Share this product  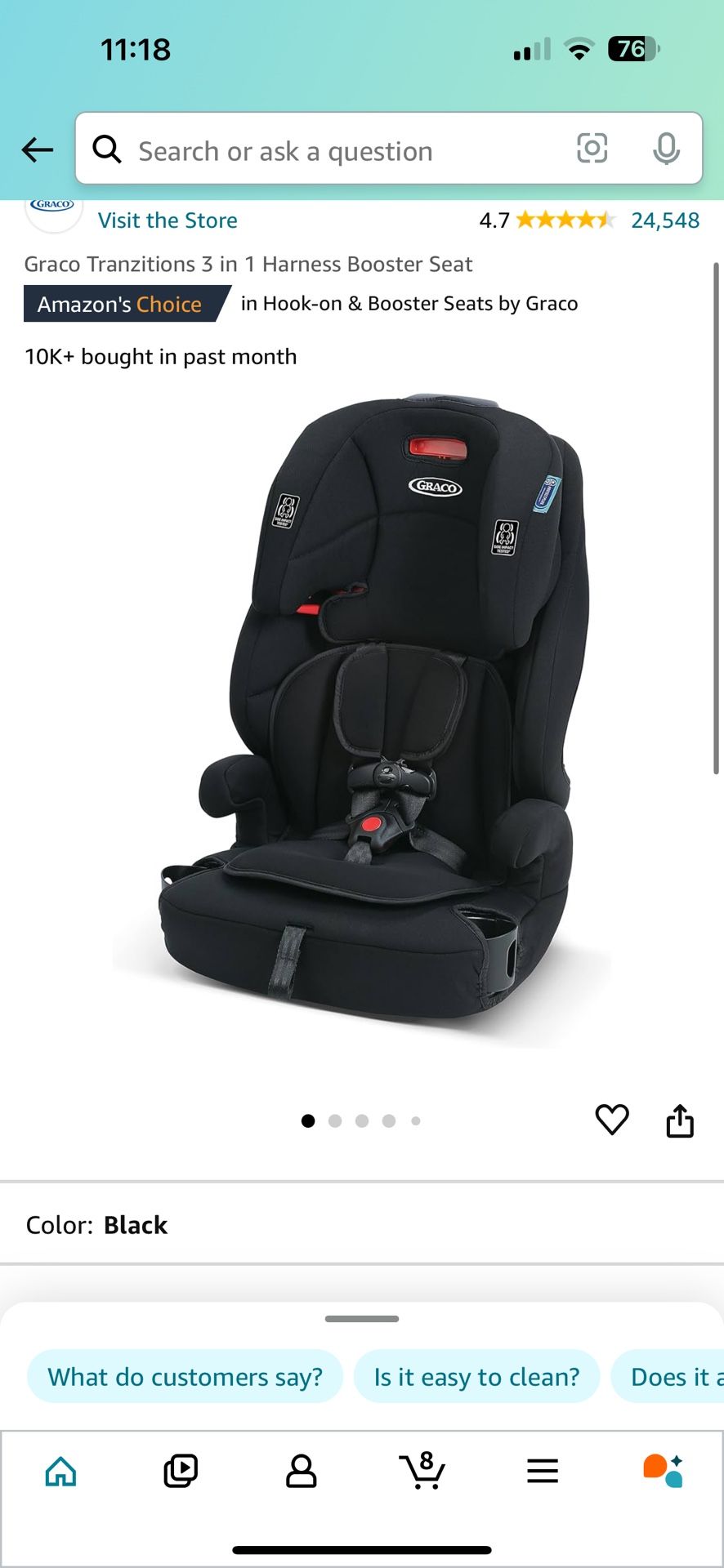click(680, 1120)
